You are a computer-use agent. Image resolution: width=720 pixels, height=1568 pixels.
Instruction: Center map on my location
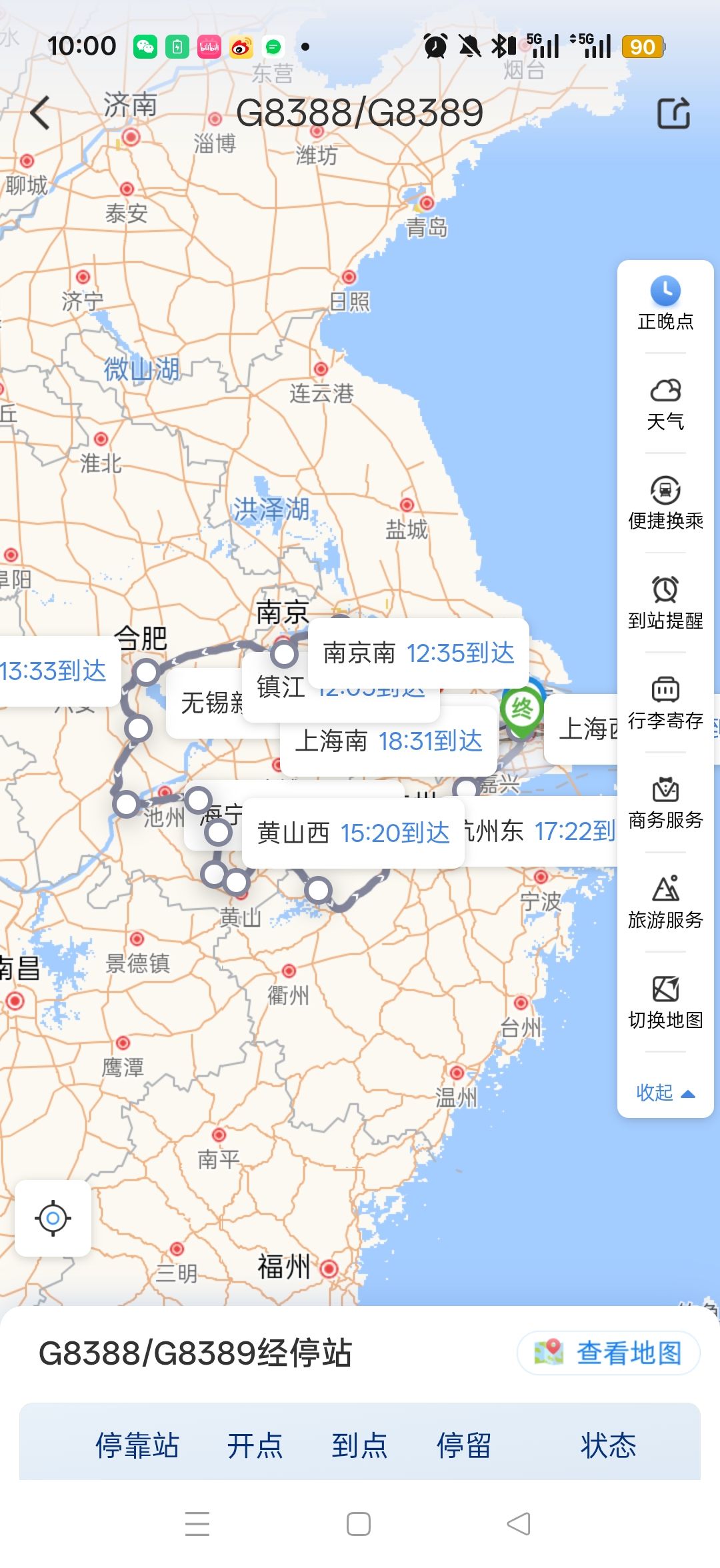(x=53, y=1219)
